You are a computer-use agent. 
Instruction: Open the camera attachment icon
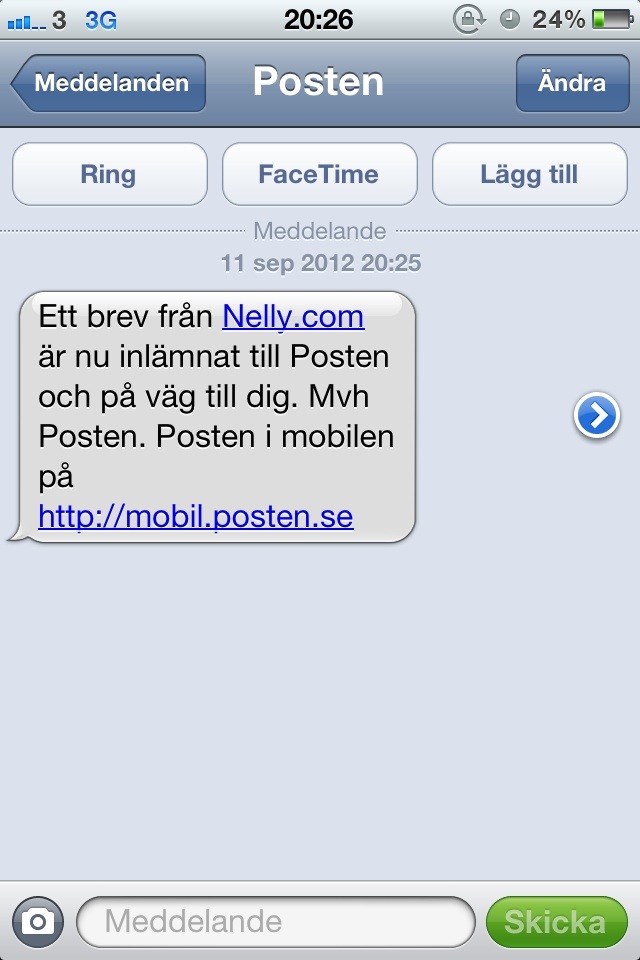(x=38, y=920)
